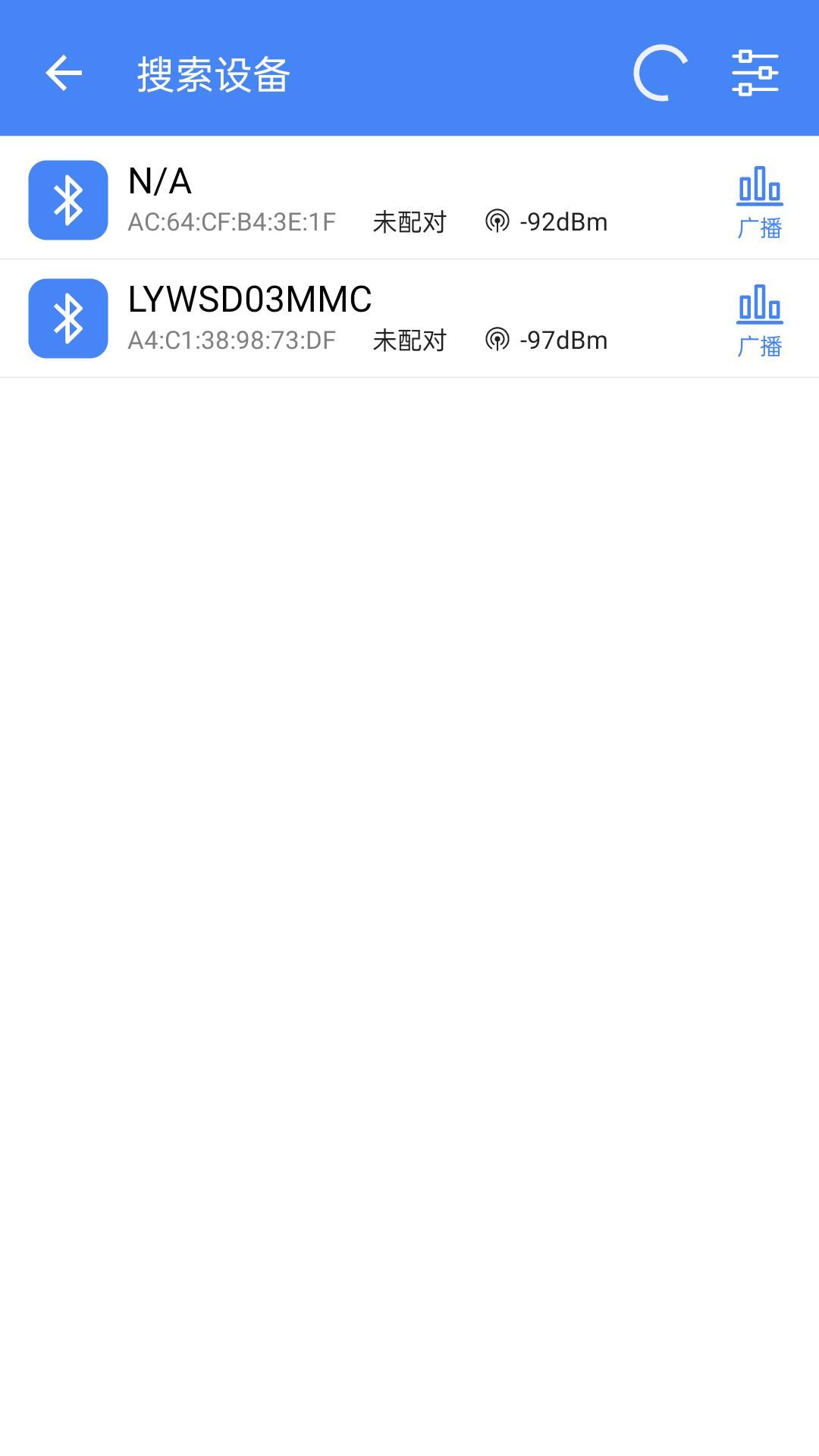Tap the RSSI value -97dBm
The width and height of the screenshot is (819, 1456).
[563, 340]
